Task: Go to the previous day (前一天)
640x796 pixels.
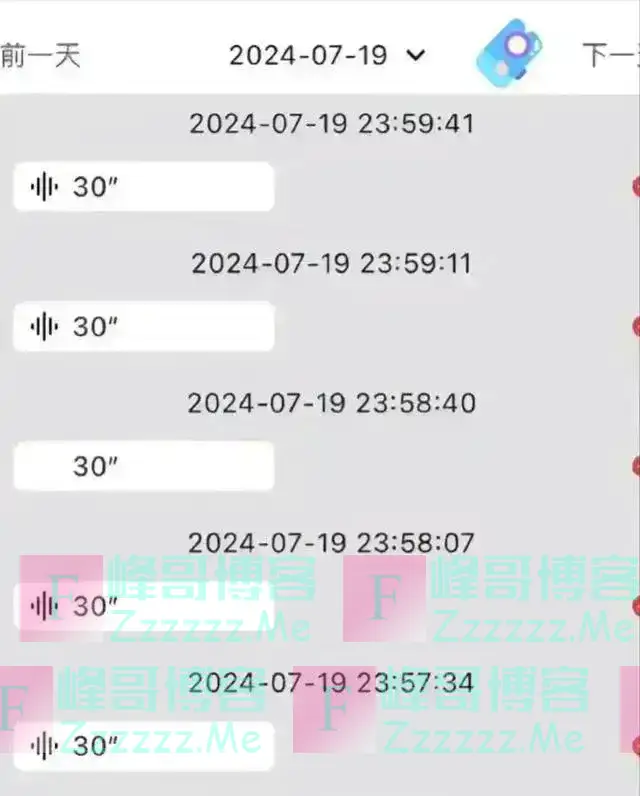Action: click(x=42, y=55)
